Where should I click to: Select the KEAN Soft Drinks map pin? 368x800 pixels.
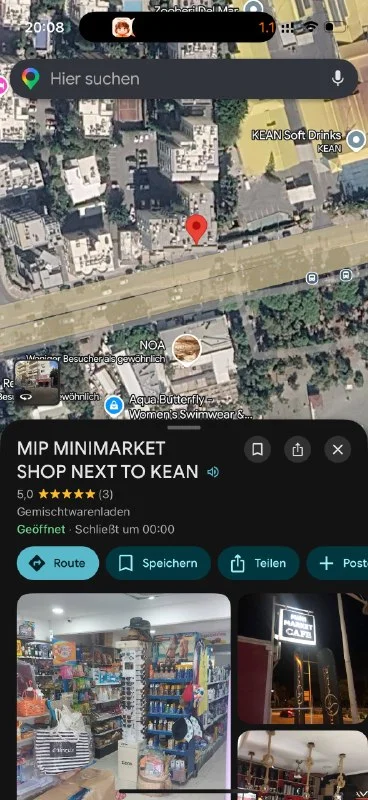point(356,138)
